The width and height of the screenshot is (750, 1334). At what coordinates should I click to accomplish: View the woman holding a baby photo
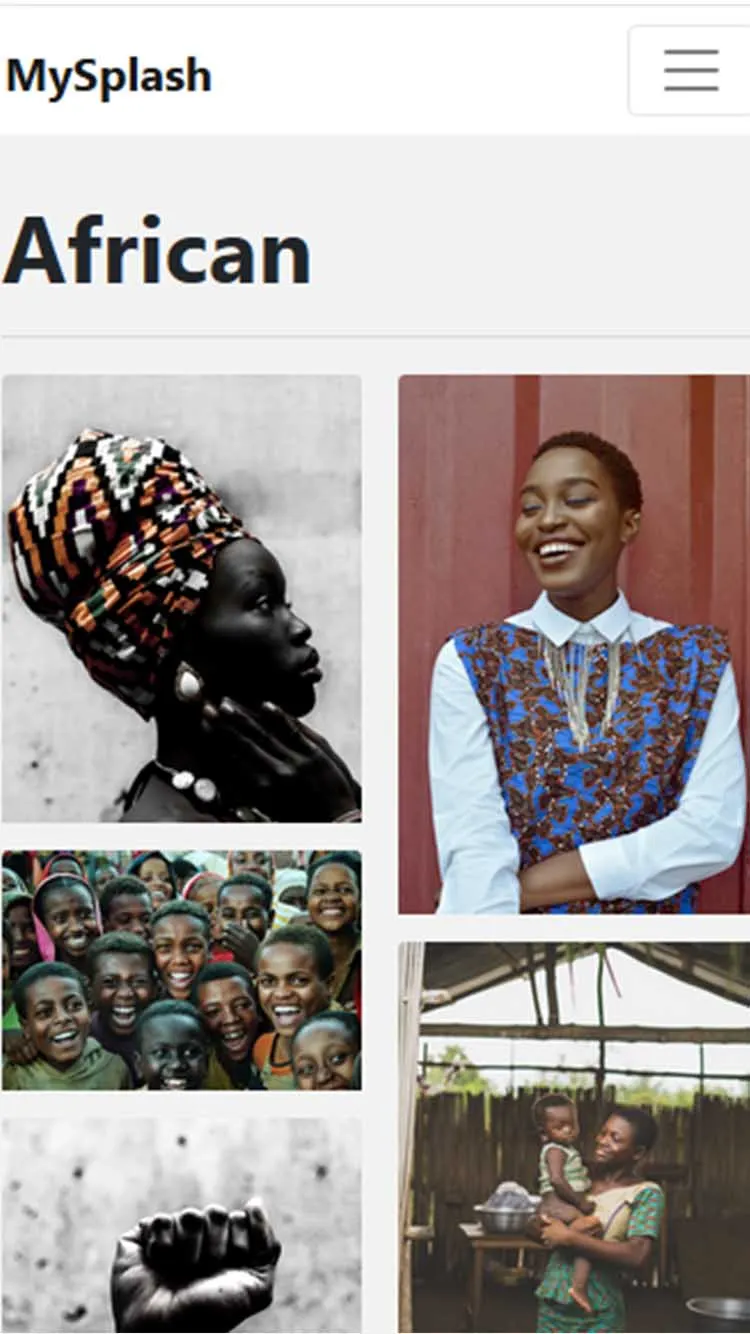(x=573, y=1137)
